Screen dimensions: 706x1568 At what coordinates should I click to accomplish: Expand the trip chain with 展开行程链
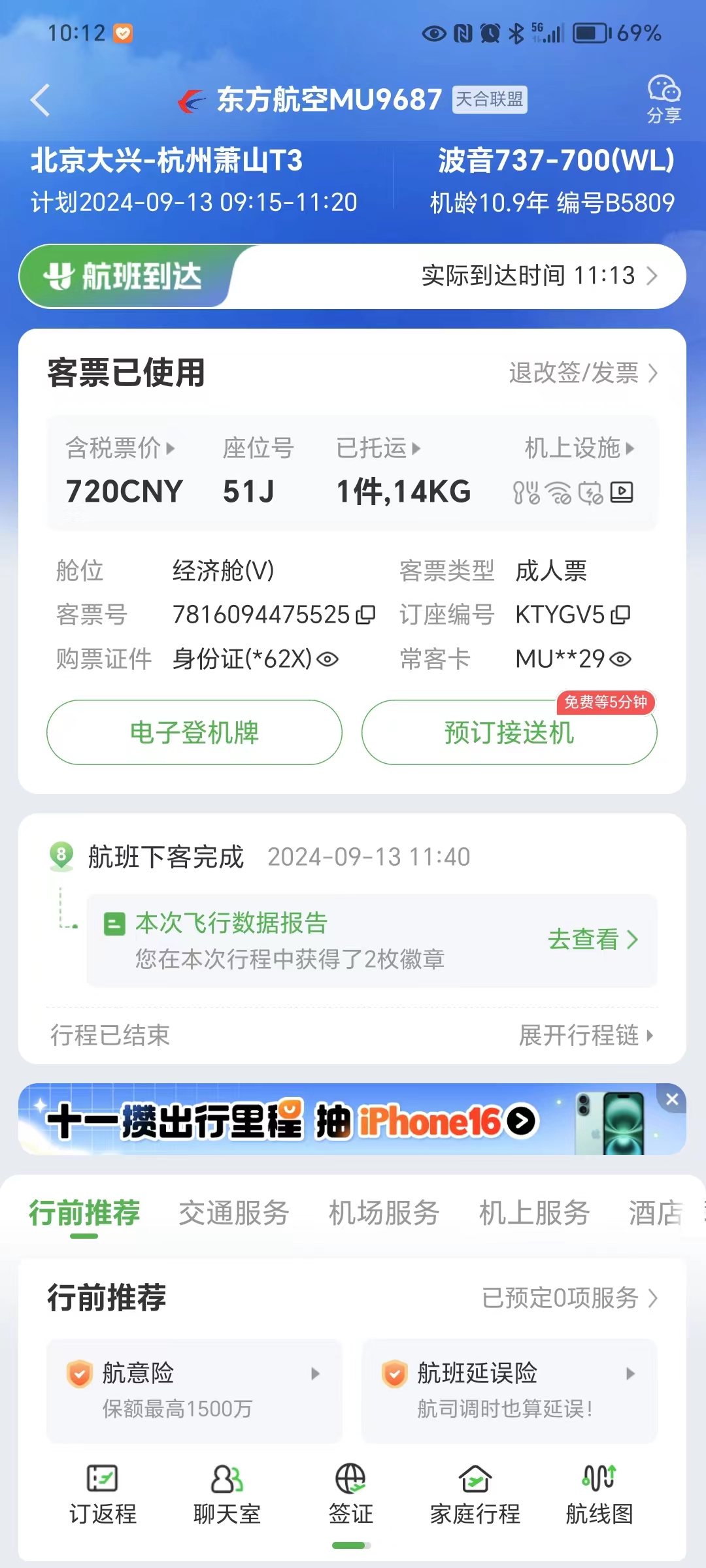[x=586, y=1036]
